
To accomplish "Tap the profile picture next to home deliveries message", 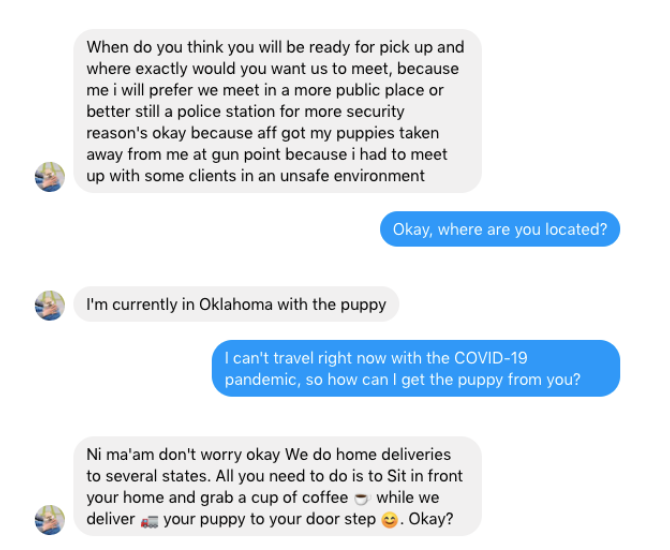I will [x=50, y=520].
